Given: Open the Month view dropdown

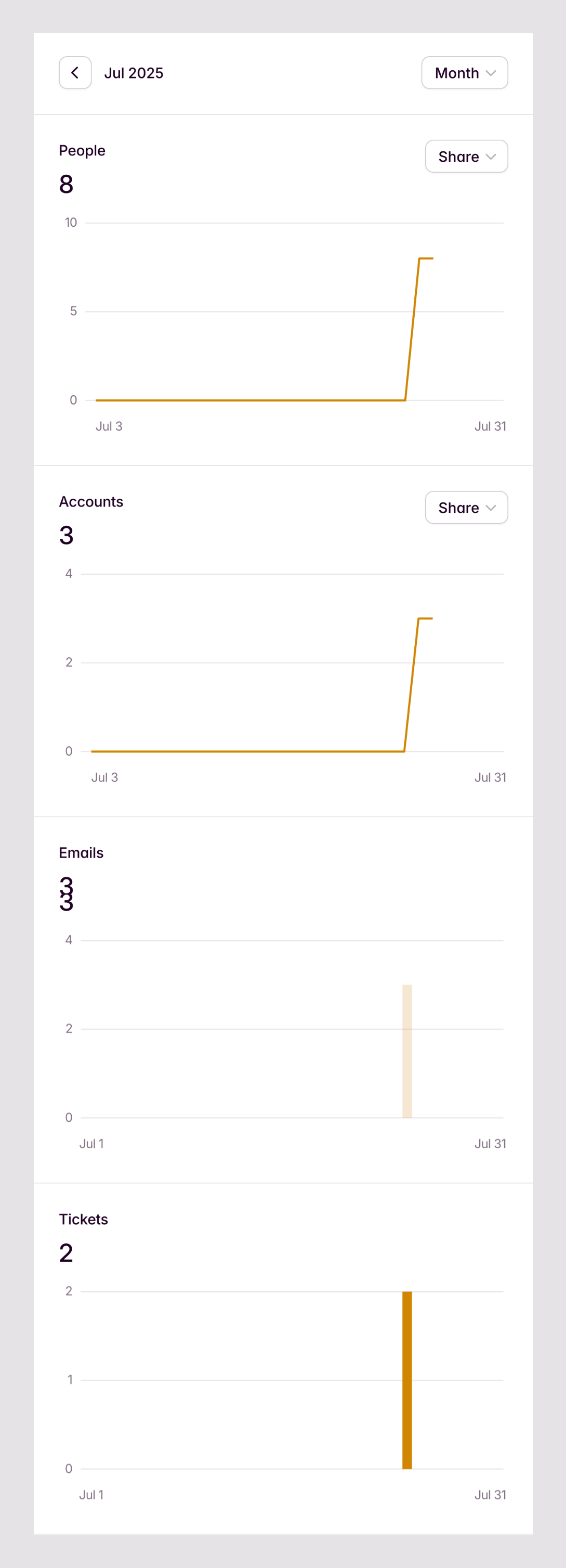Looking at the screenshot, I should [x=464, y=72].
